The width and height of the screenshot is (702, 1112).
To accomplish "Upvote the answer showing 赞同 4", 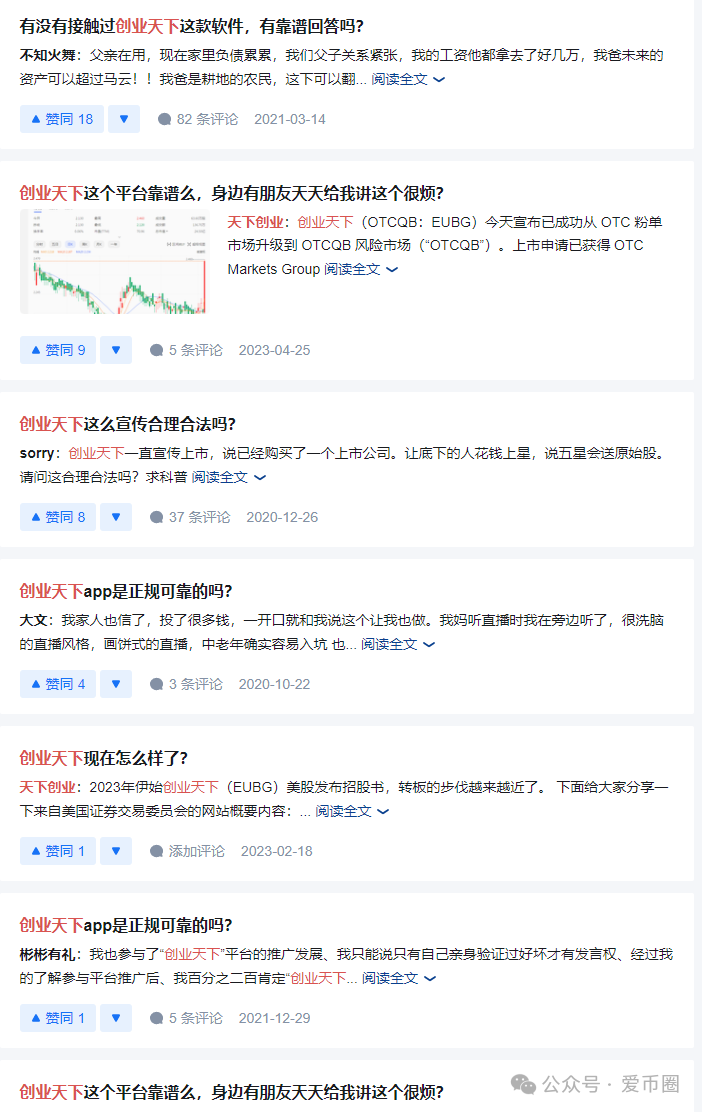I will (x=58, y=684).
